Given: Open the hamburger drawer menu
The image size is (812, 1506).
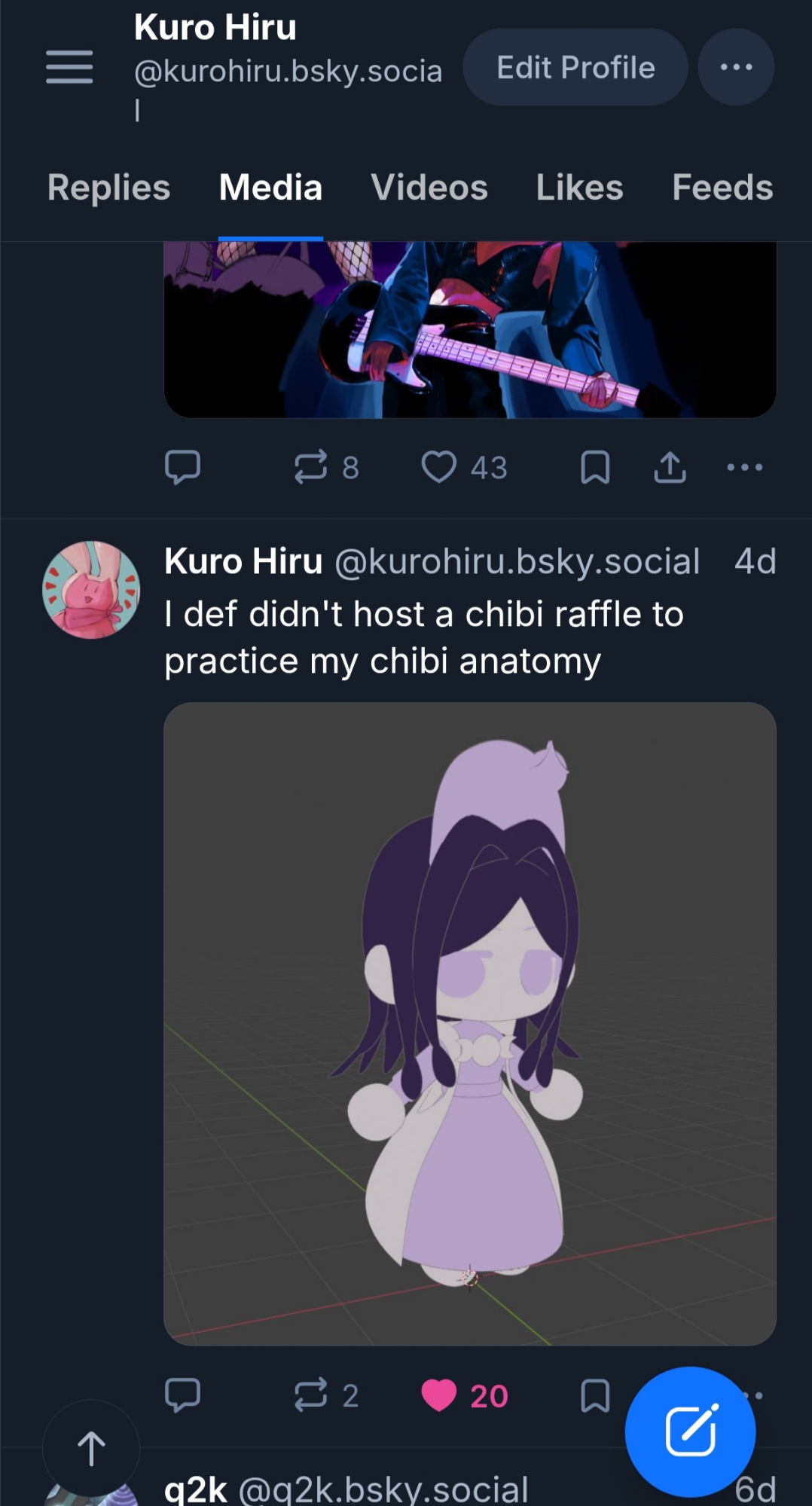Looking at the screenshot, I should [x=69, y=68].
